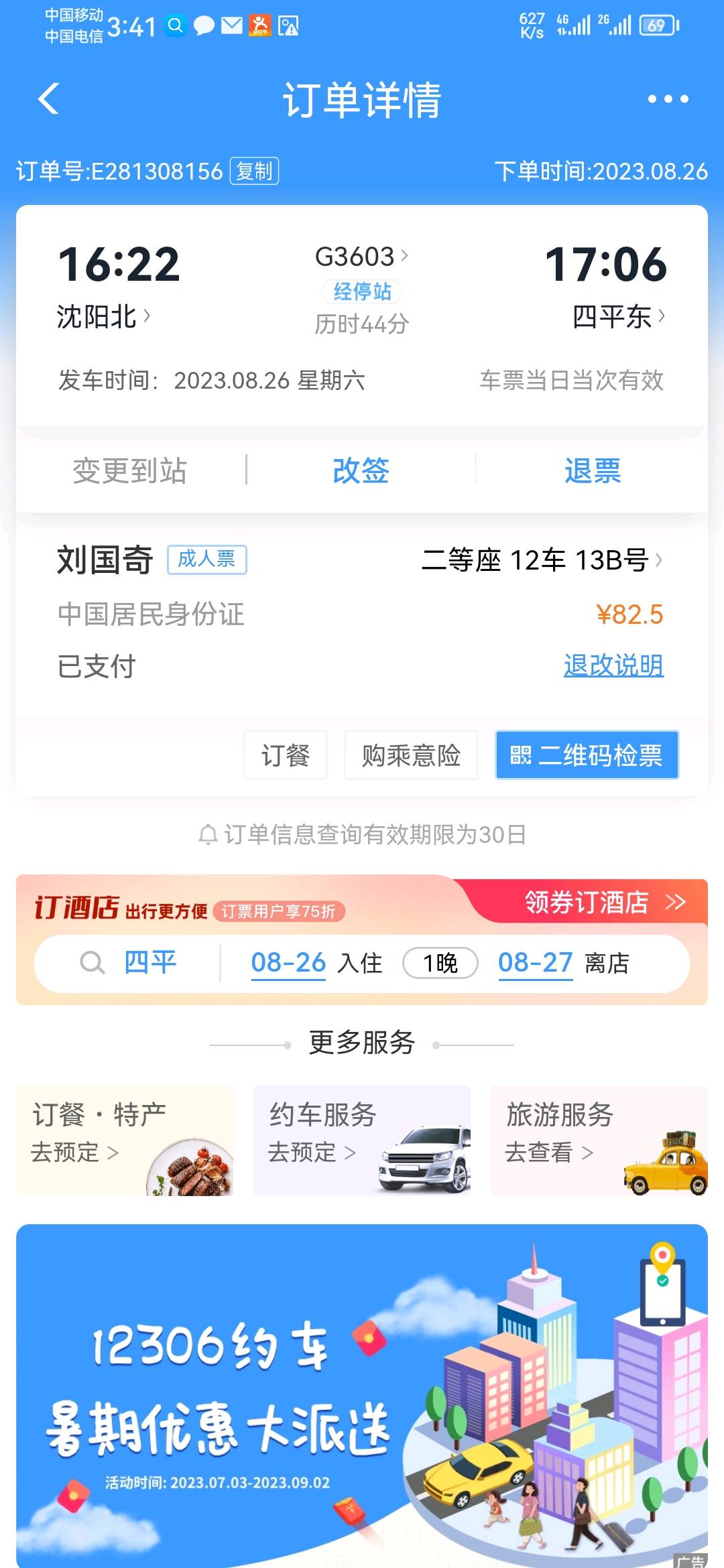
Task: Open the three-dot overflow menu
Action: (668, 99)
